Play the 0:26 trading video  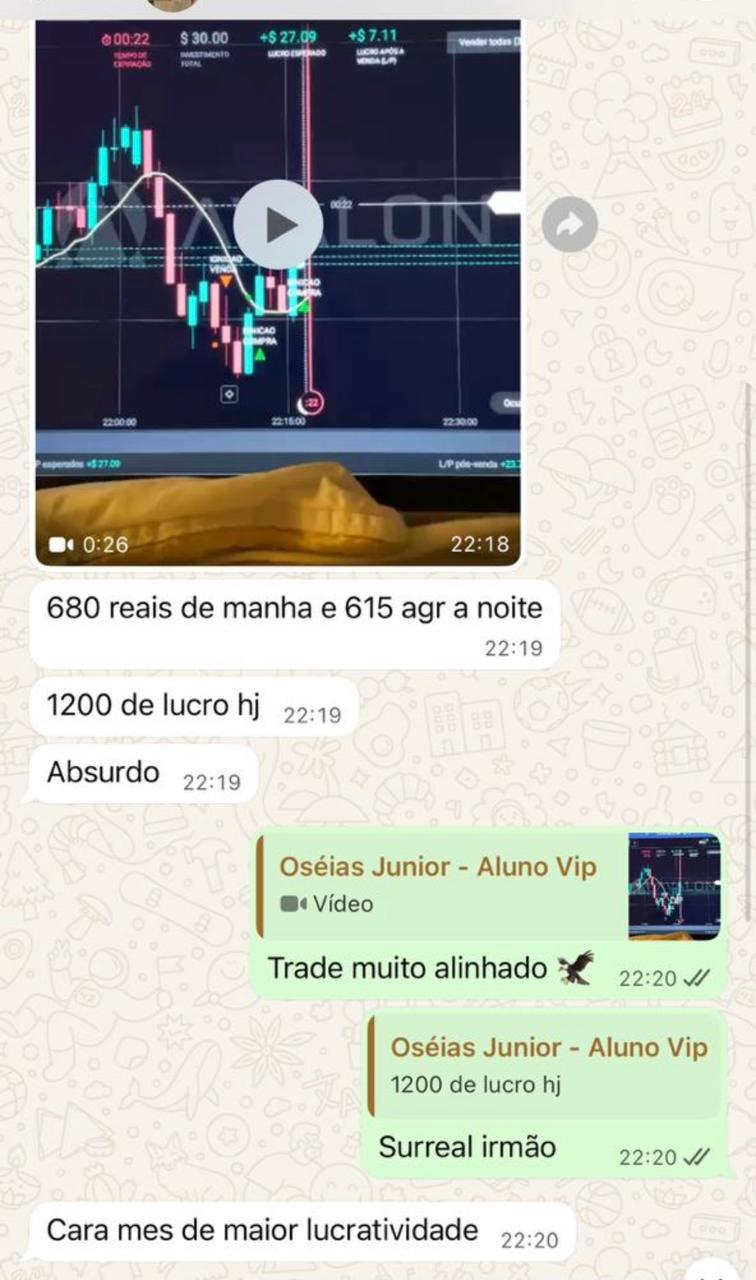click(x=278, y=225)
